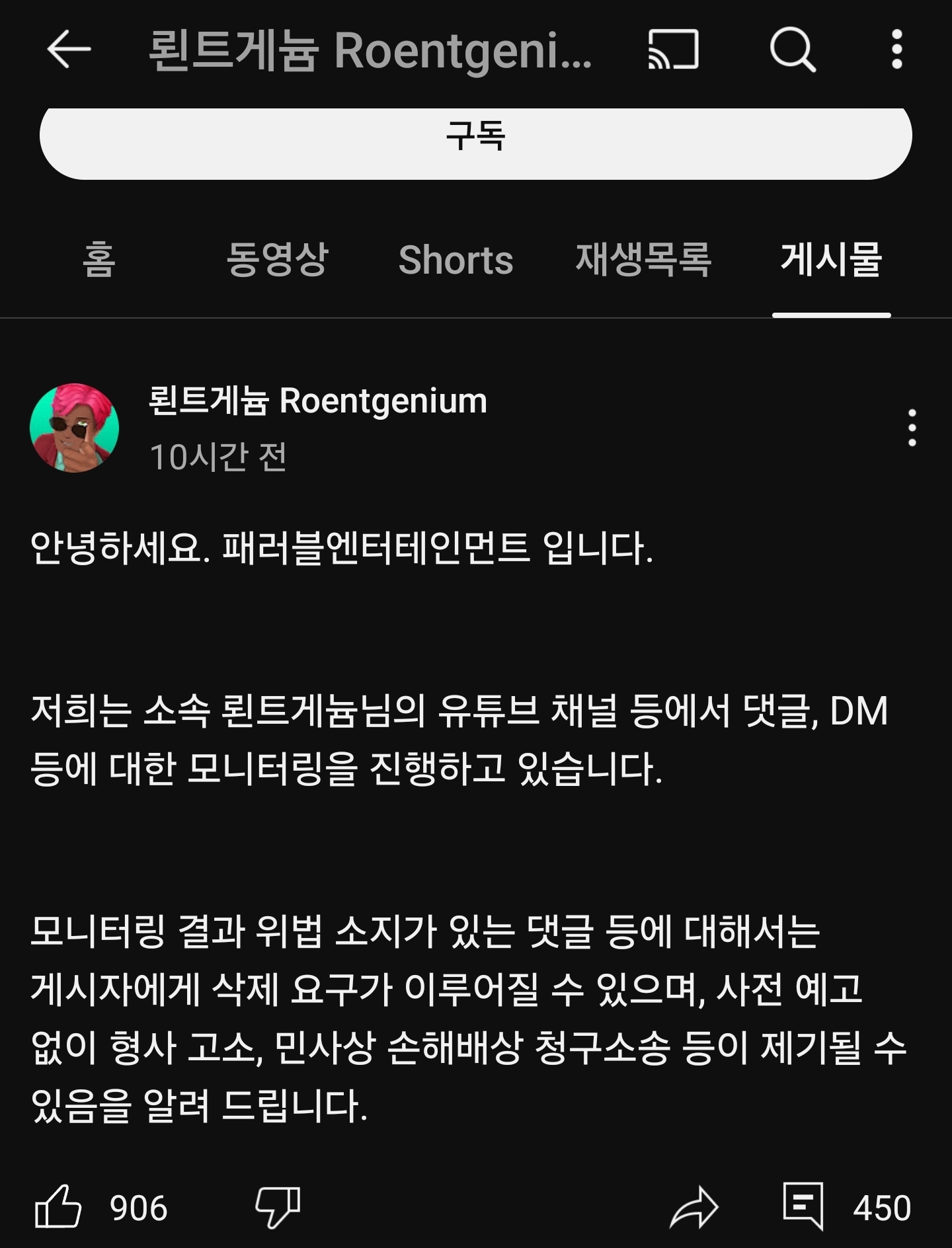Screen dimensions: 952x1248
Task: Switch to the 홈 tab
Action: 99,259
